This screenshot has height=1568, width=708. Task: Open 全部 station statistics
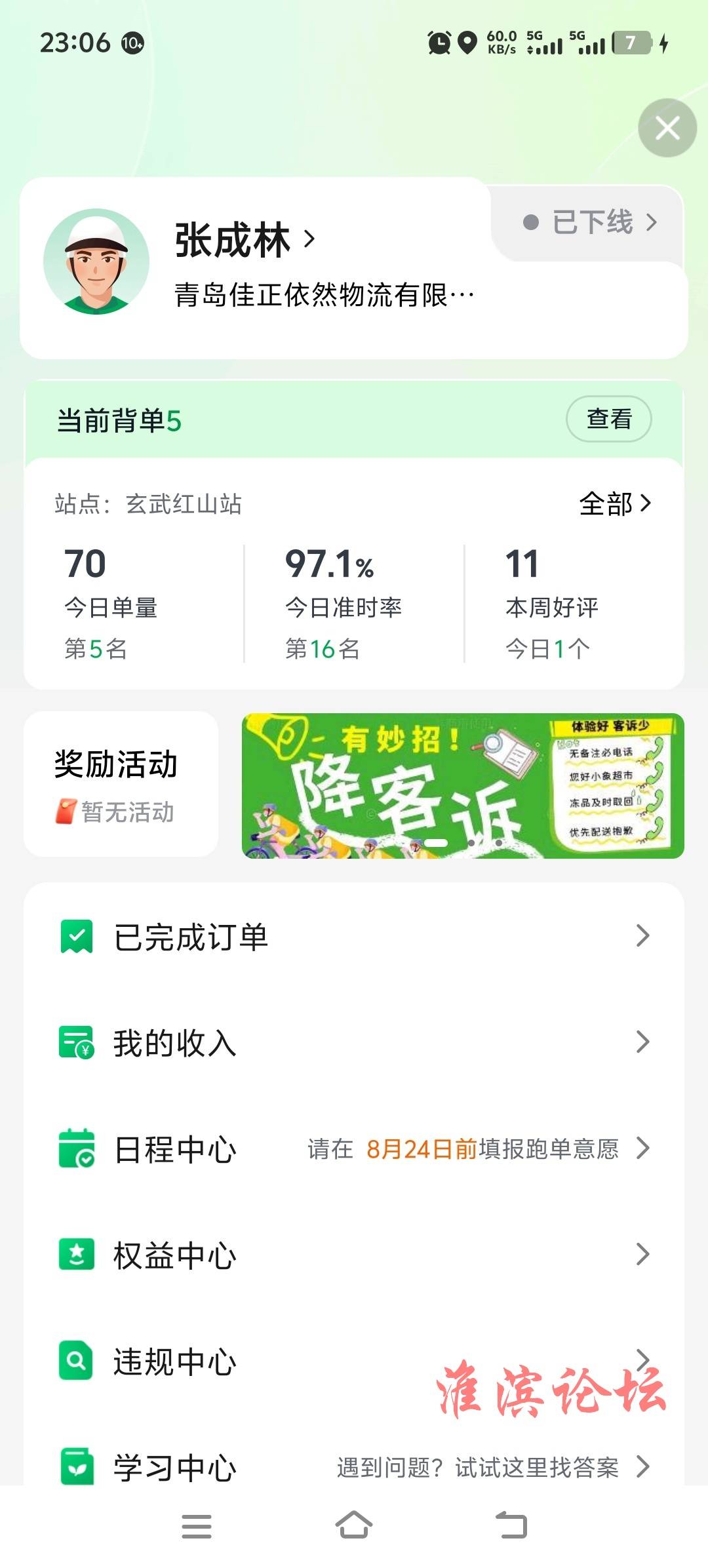pos(614,503)
